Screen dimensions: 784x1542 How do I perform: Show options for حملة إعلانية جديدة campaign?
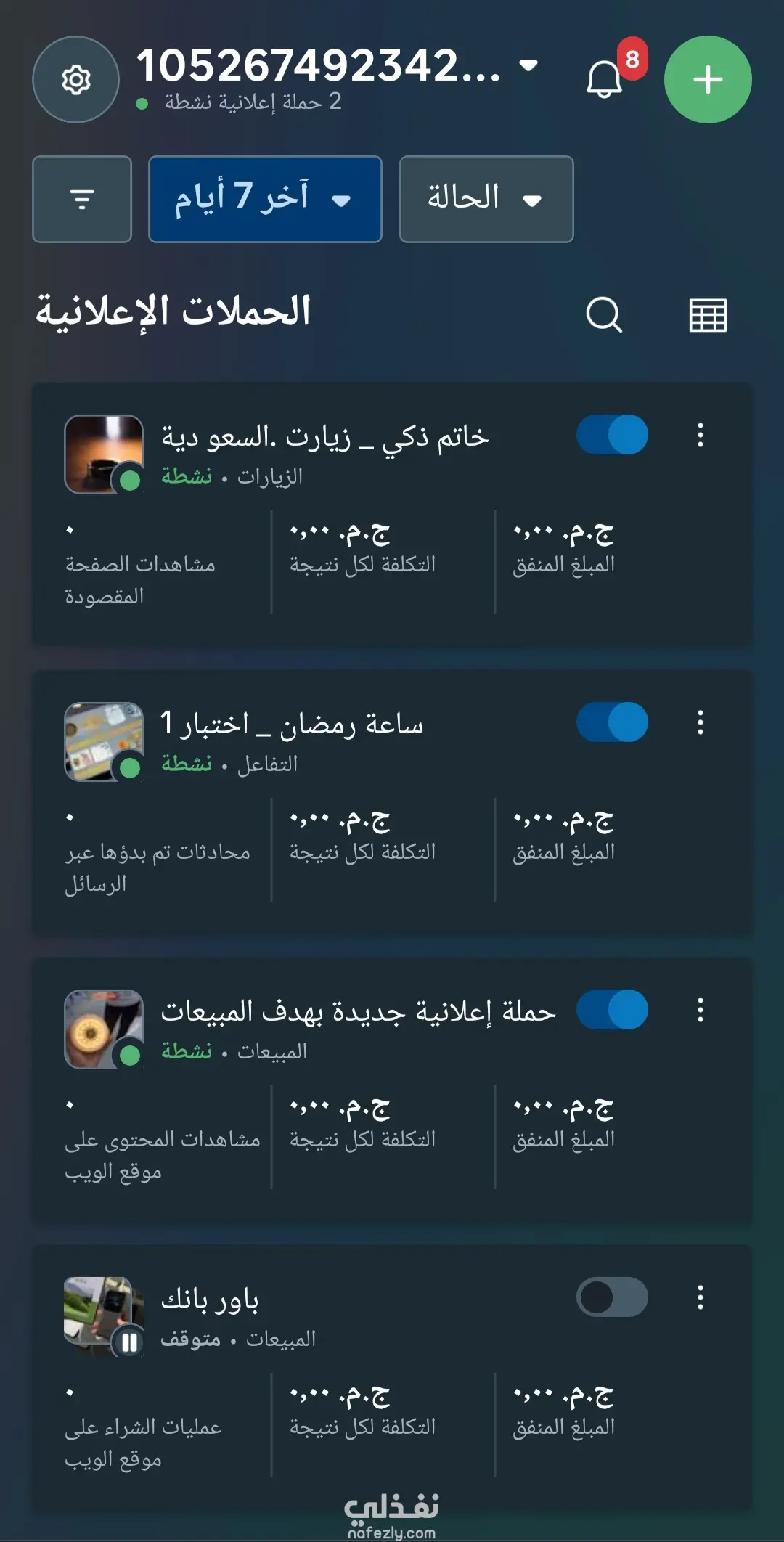click(701, 1010)
